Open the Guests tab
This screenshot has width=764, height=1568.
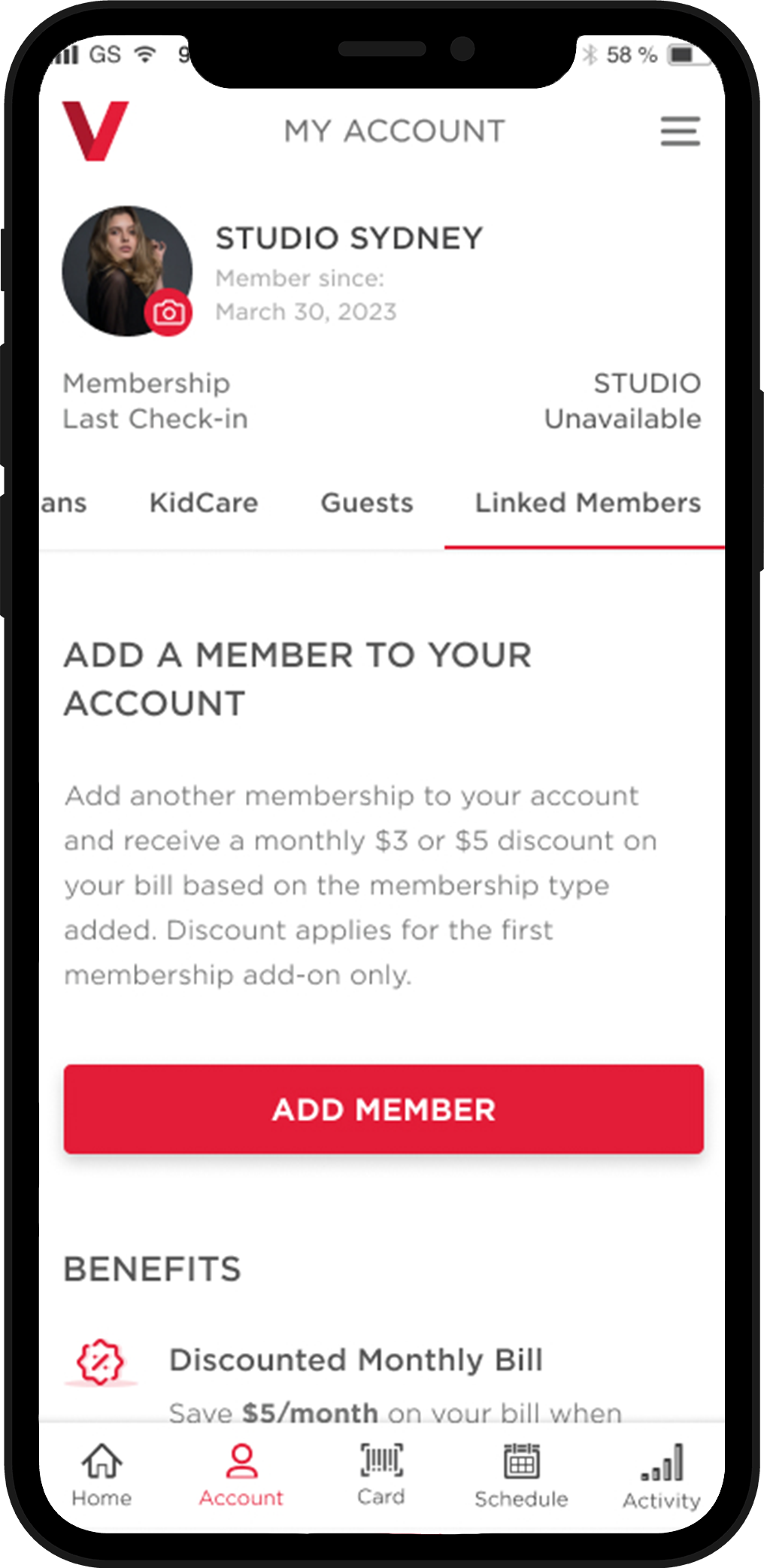(x=366, y=502)
